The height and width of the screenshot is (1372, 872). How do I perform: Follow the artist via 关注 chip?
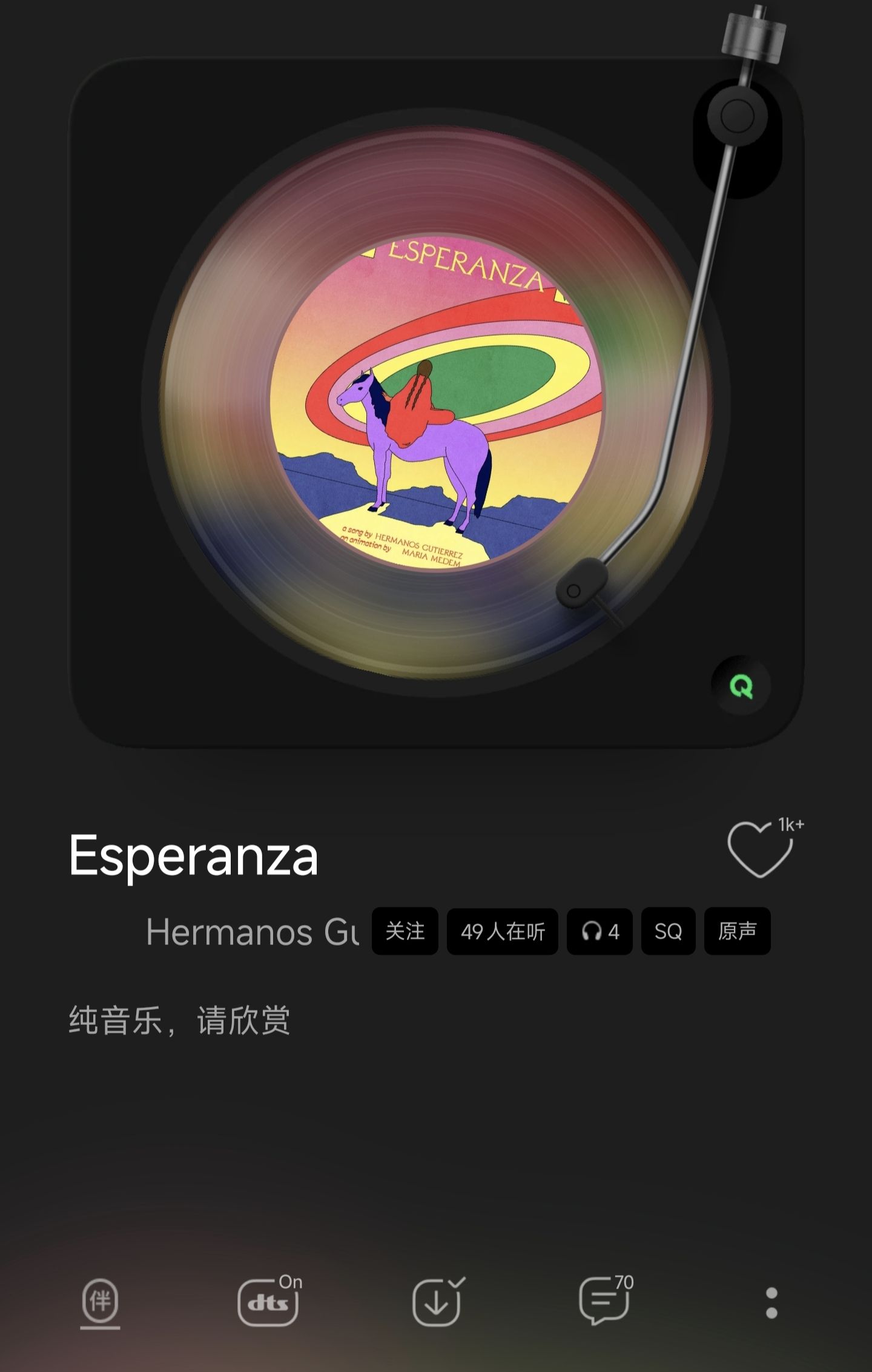pyautogui.click(x=405, y=931)
